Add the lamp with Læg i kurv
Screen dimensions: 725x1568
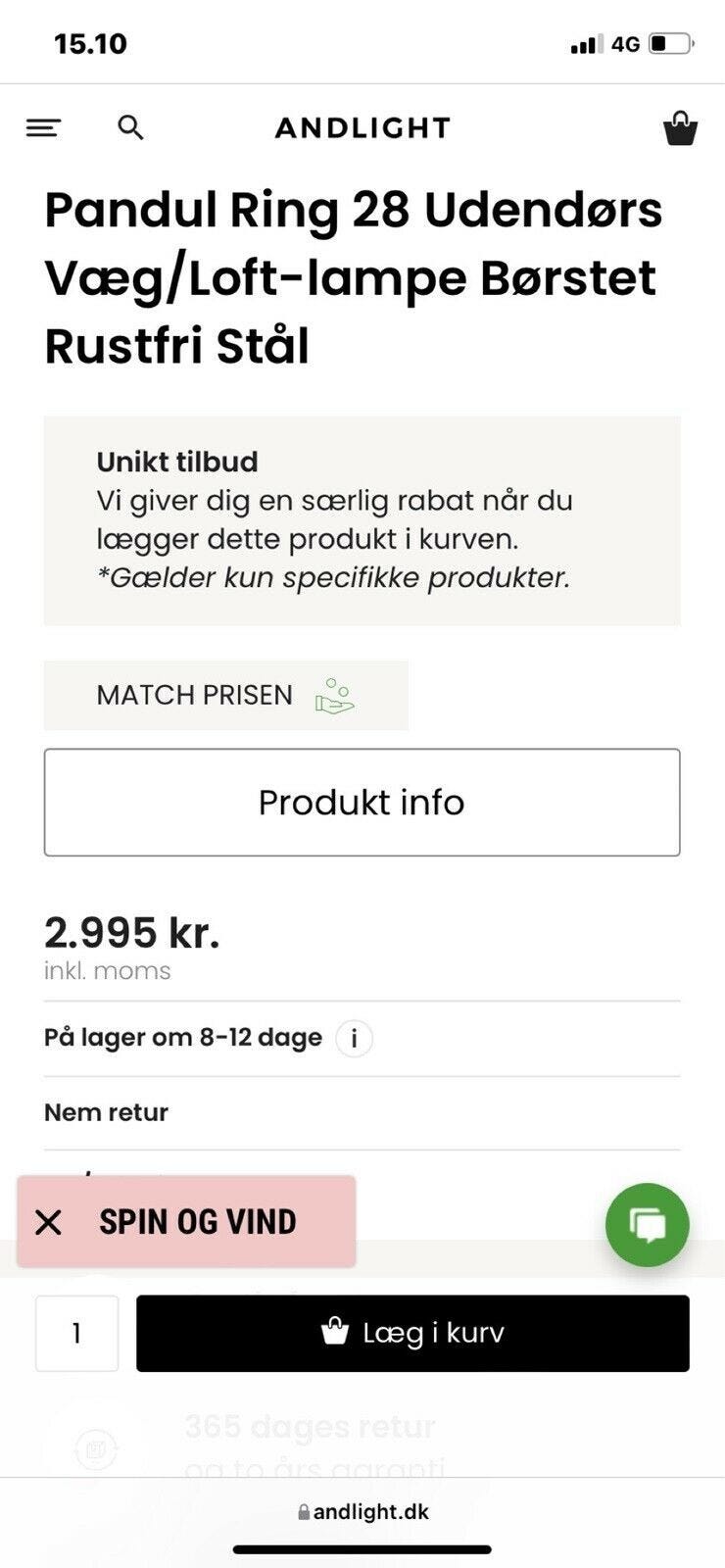pyautogui.click(x=412, y=1333)
